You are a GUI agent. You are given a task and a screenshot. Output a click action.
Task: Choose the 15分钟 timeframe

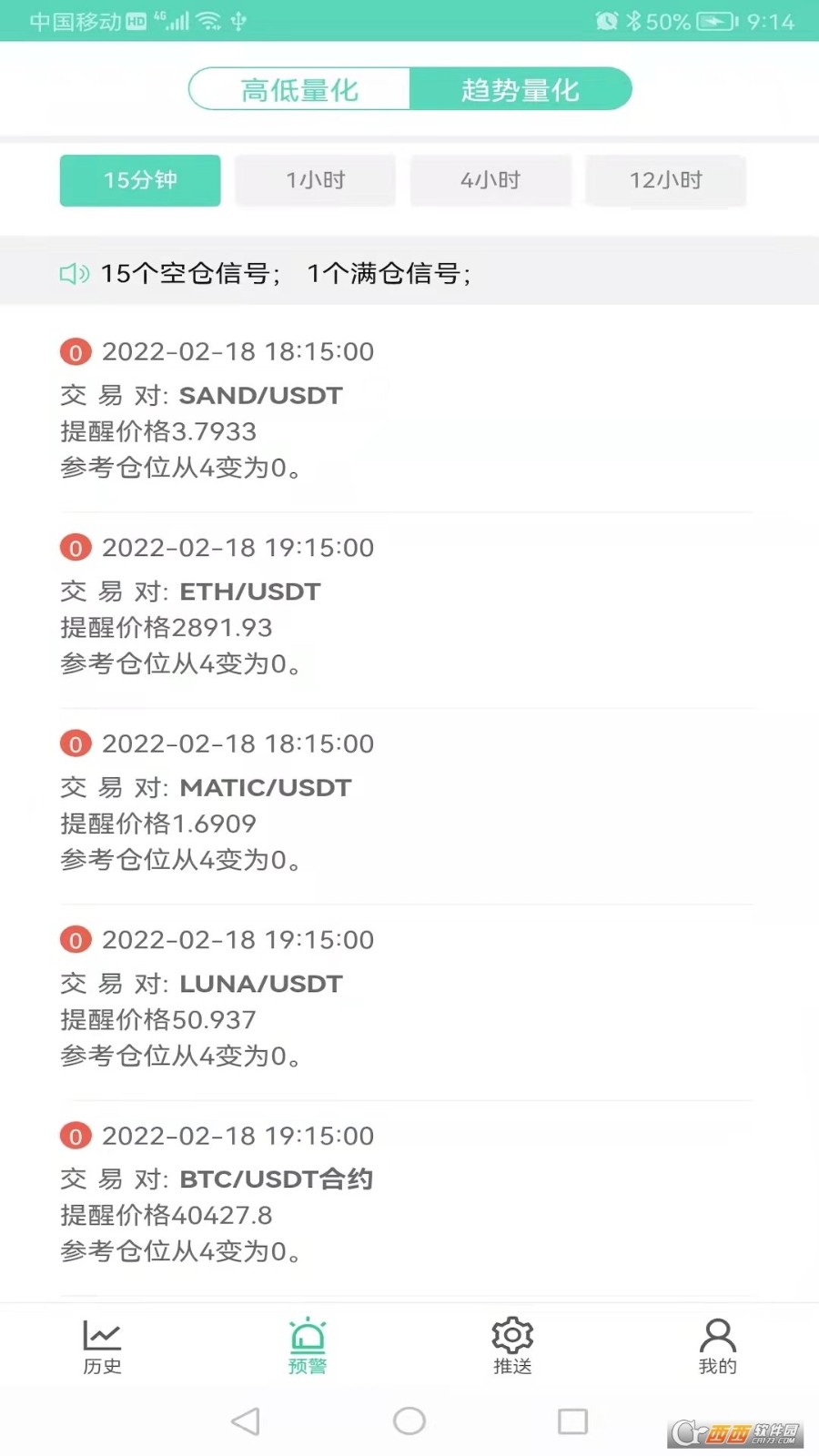click(x=140, y=180)
